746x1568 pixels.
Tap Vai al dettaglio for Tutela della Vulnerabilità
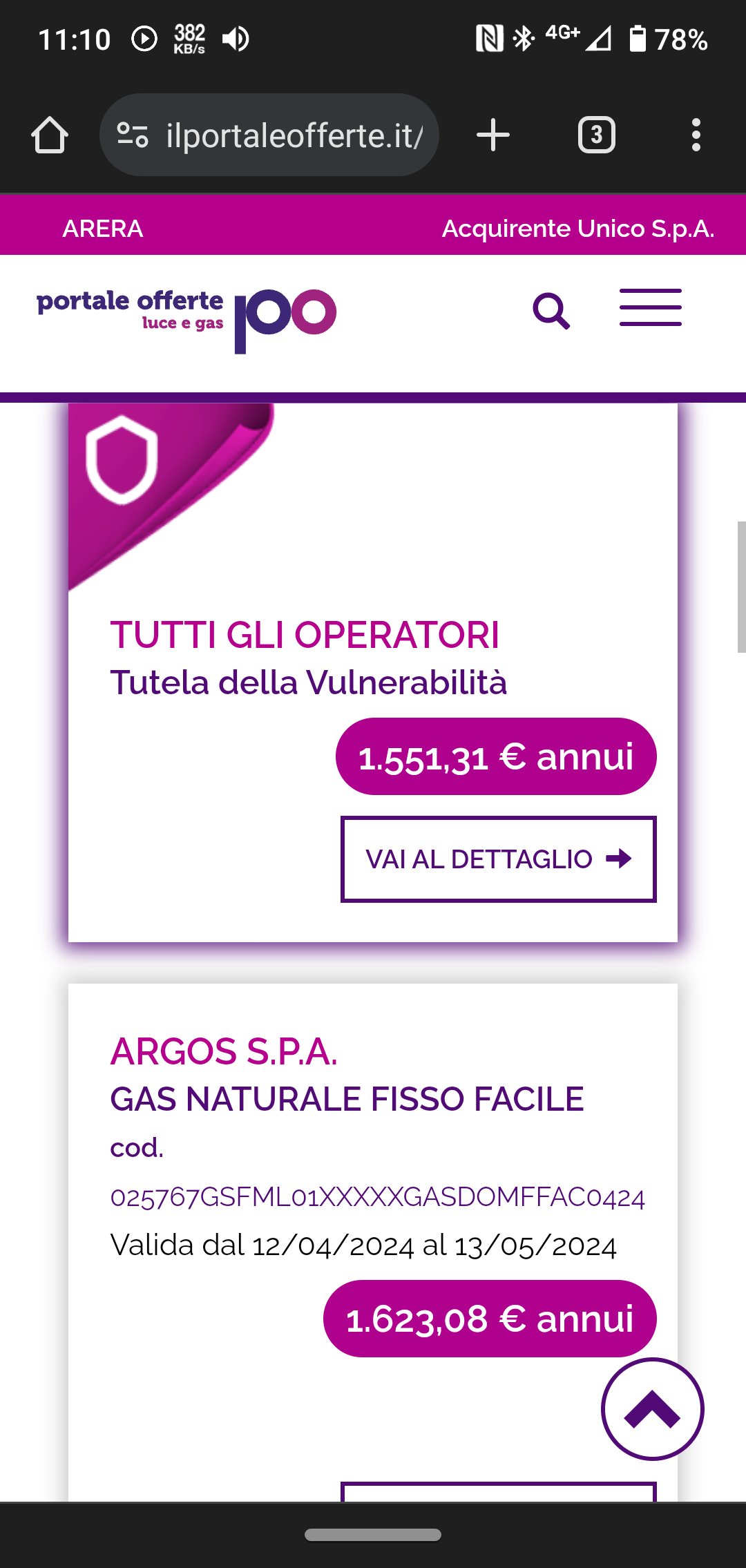pos(498,859)
